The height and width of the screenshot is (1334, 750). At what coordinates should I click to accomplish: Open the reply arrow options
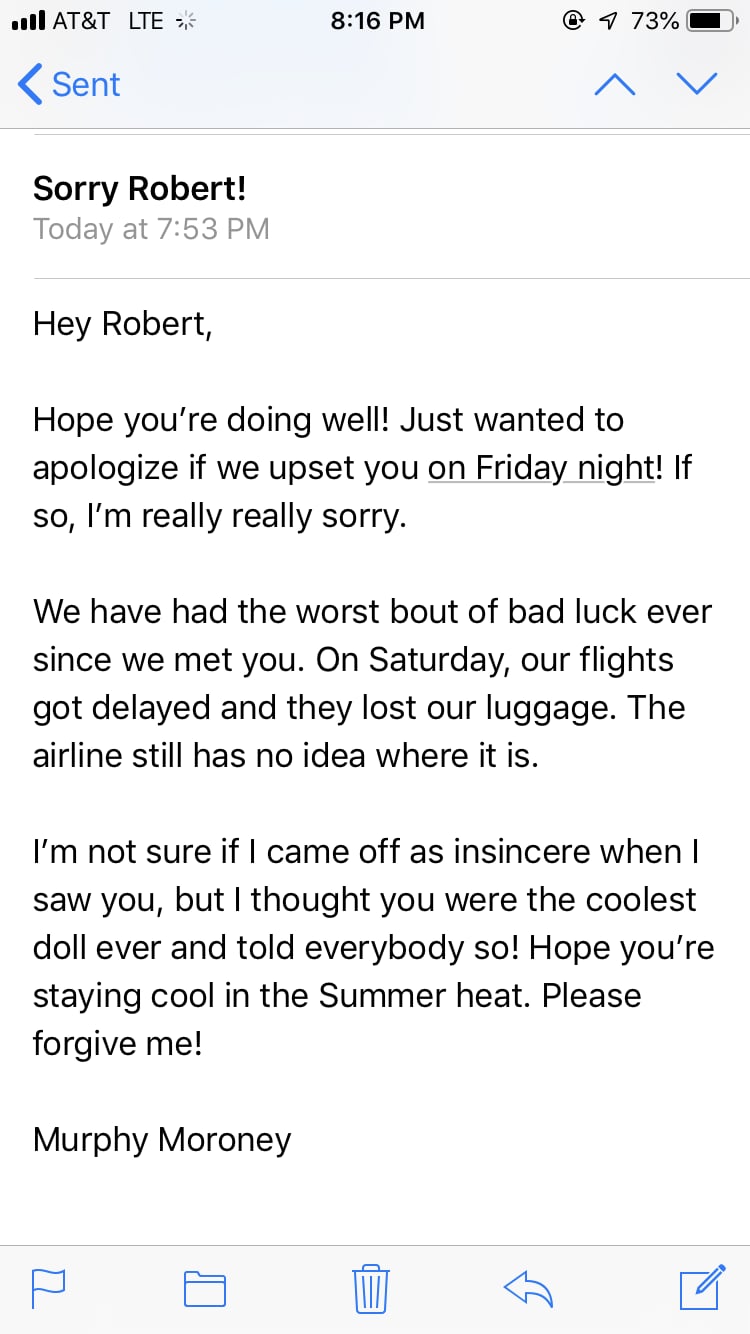[528, 1288]
